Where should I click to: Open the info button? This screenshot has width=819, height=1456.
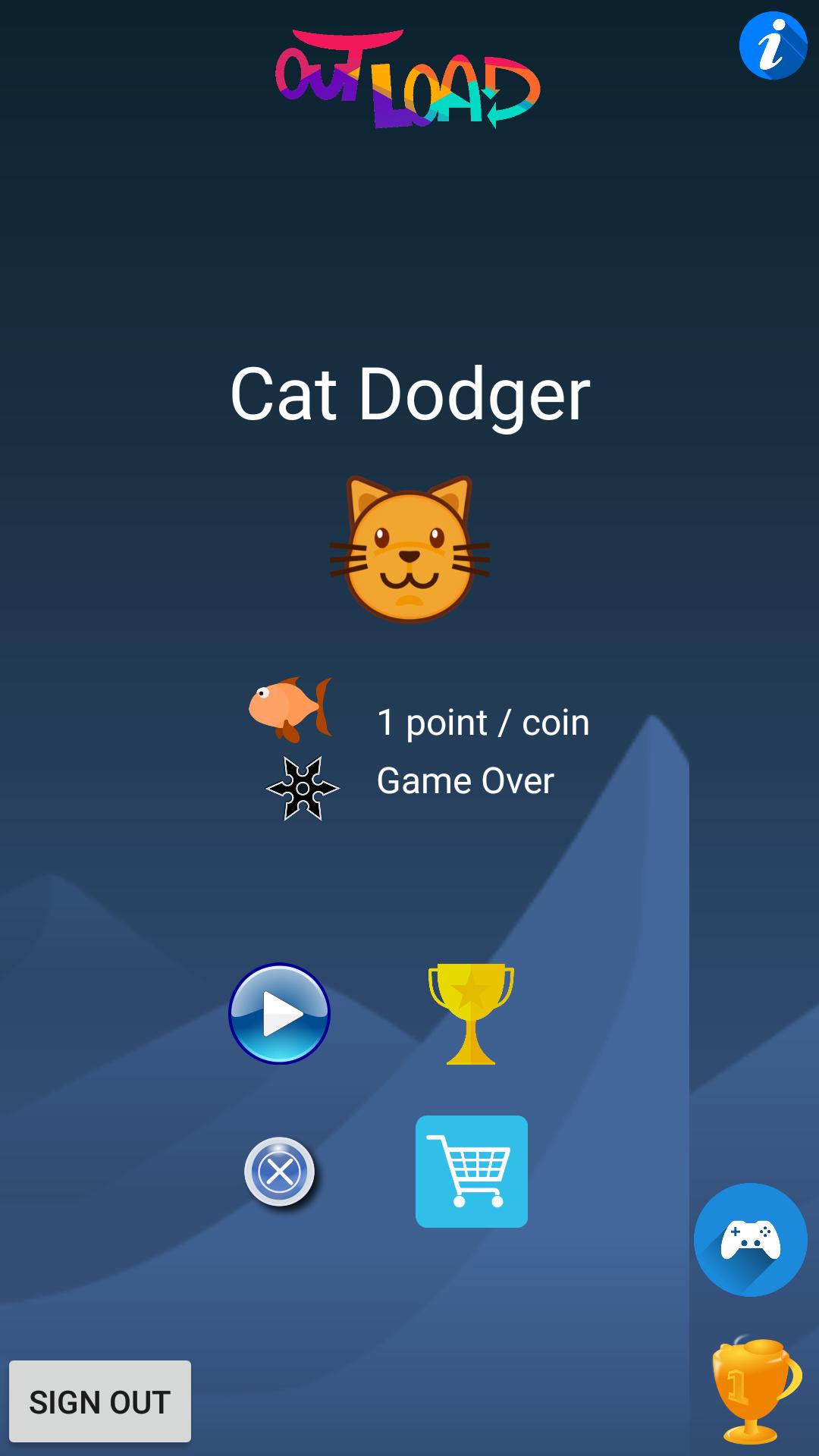pos(773,45)
